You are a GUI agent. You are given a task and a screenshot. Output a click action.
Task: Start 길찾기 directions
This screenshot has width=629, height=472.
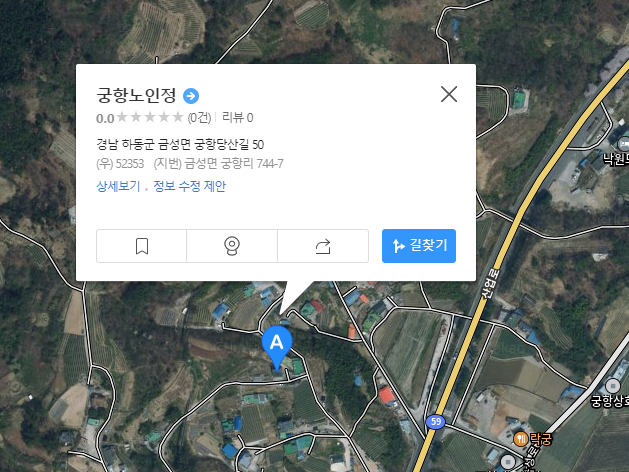point(419,246)
